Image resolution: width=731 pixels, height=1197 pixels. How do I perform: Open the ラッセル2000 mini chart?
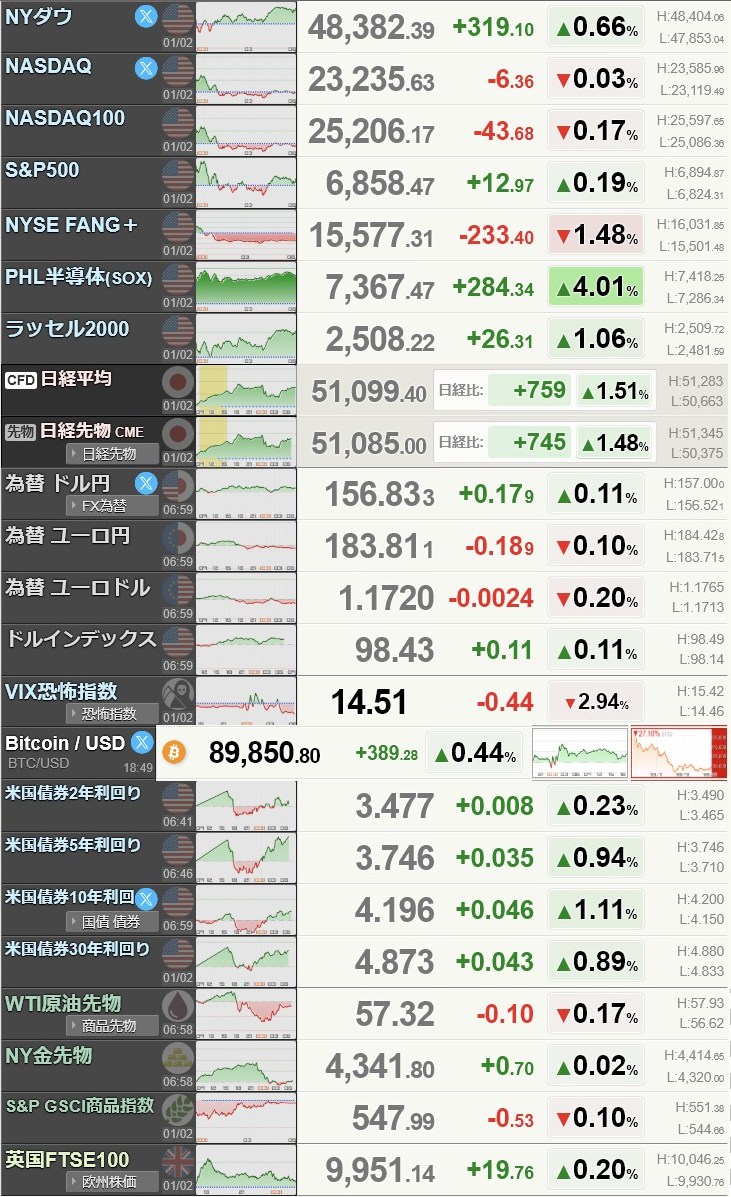(x=246, y=338)
